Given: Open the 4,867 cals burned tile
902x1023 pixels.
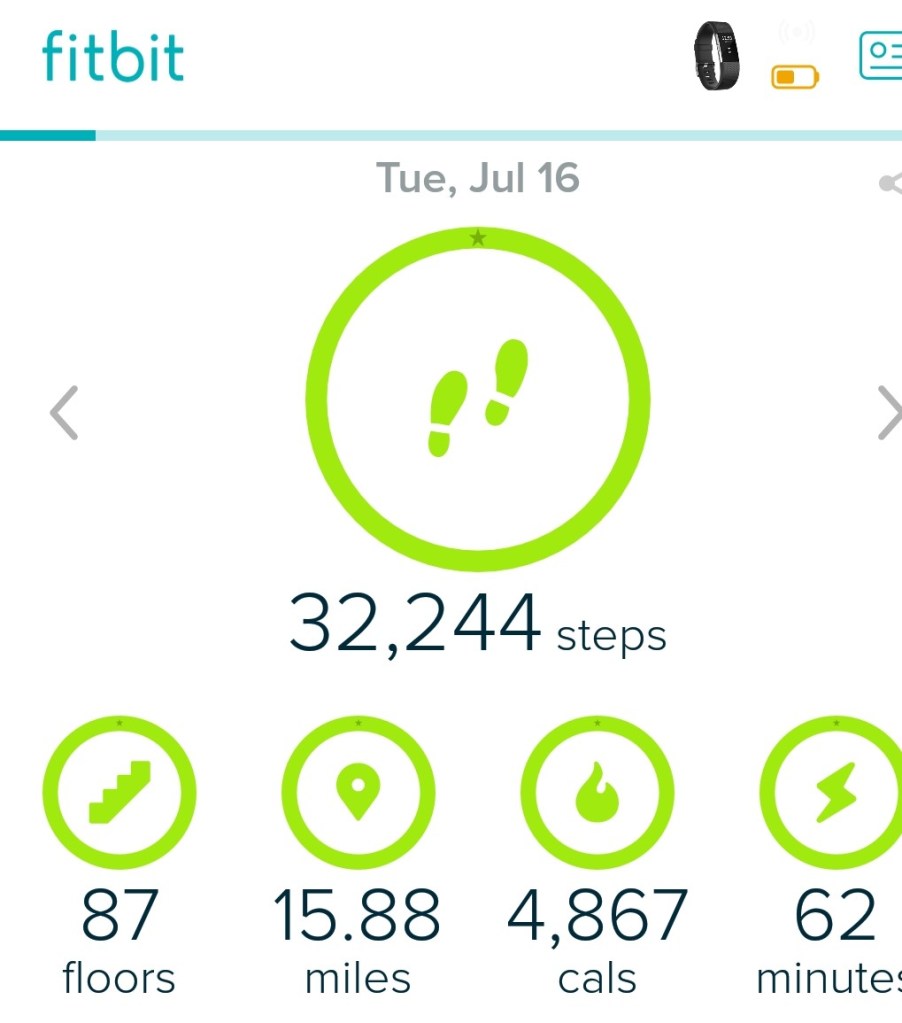Looking at the screenshot, I should pyautogui.click(x=597, y=794).
